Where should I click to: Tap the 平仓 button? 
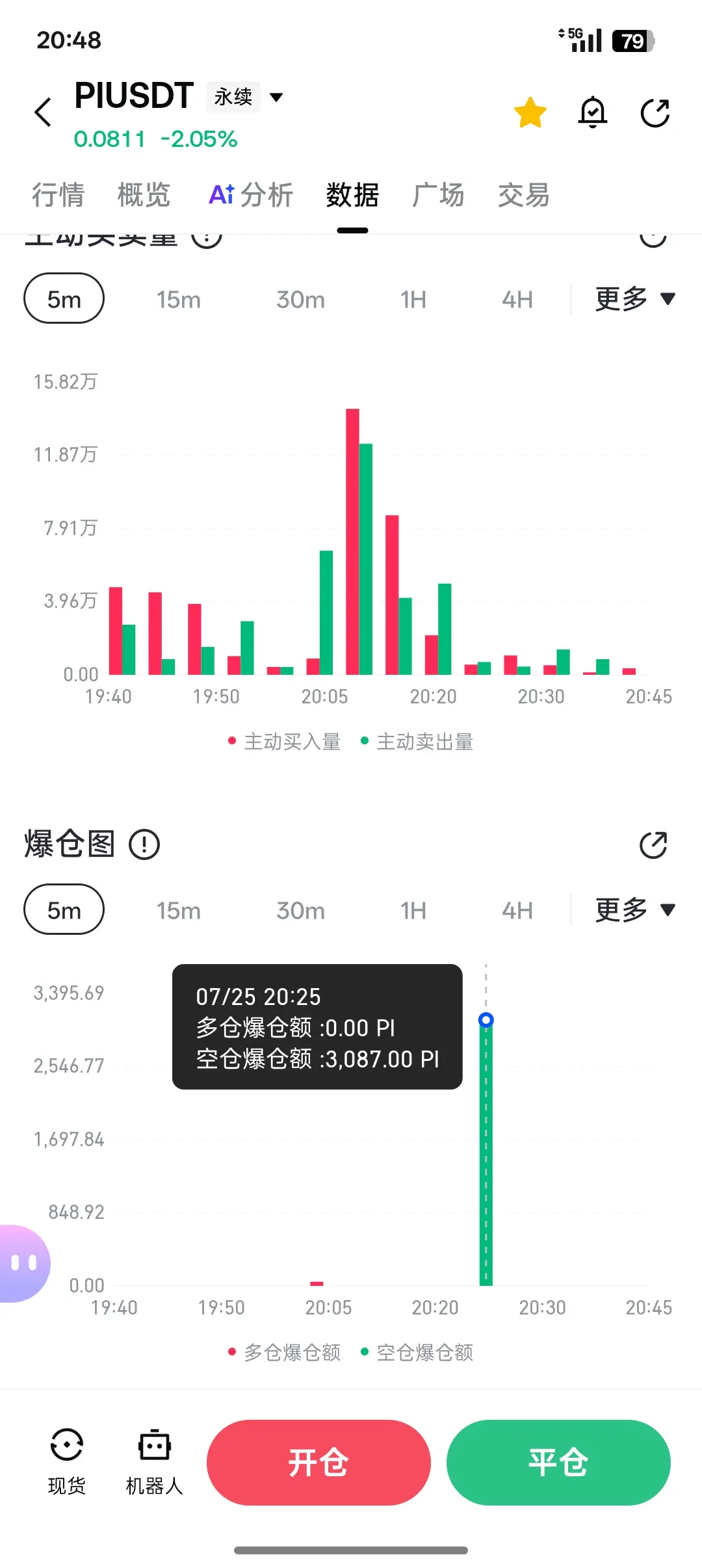pyautogui.click(x=558, y=1463)
